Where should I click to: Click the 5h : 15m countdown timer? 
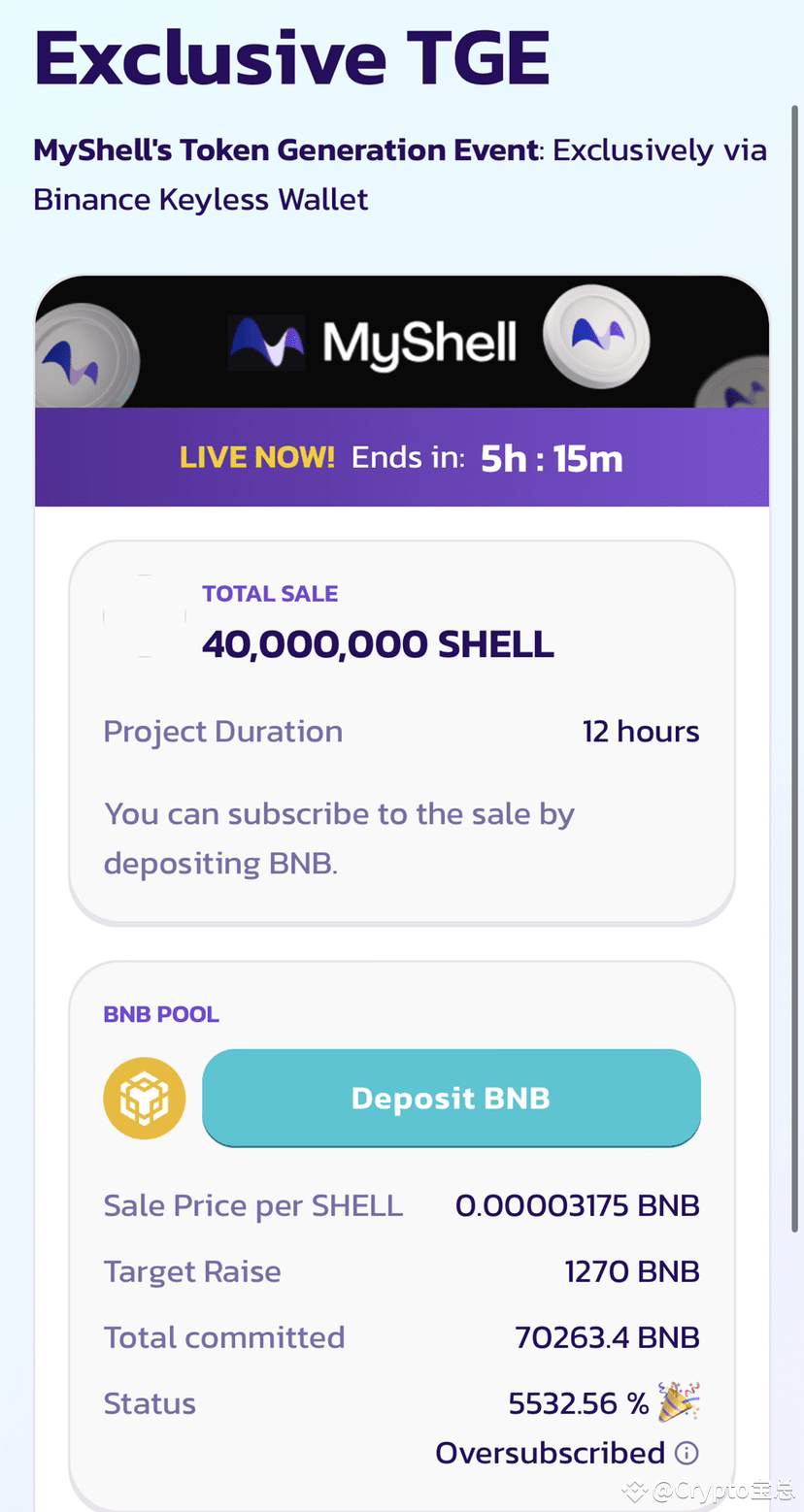point(552,457)
